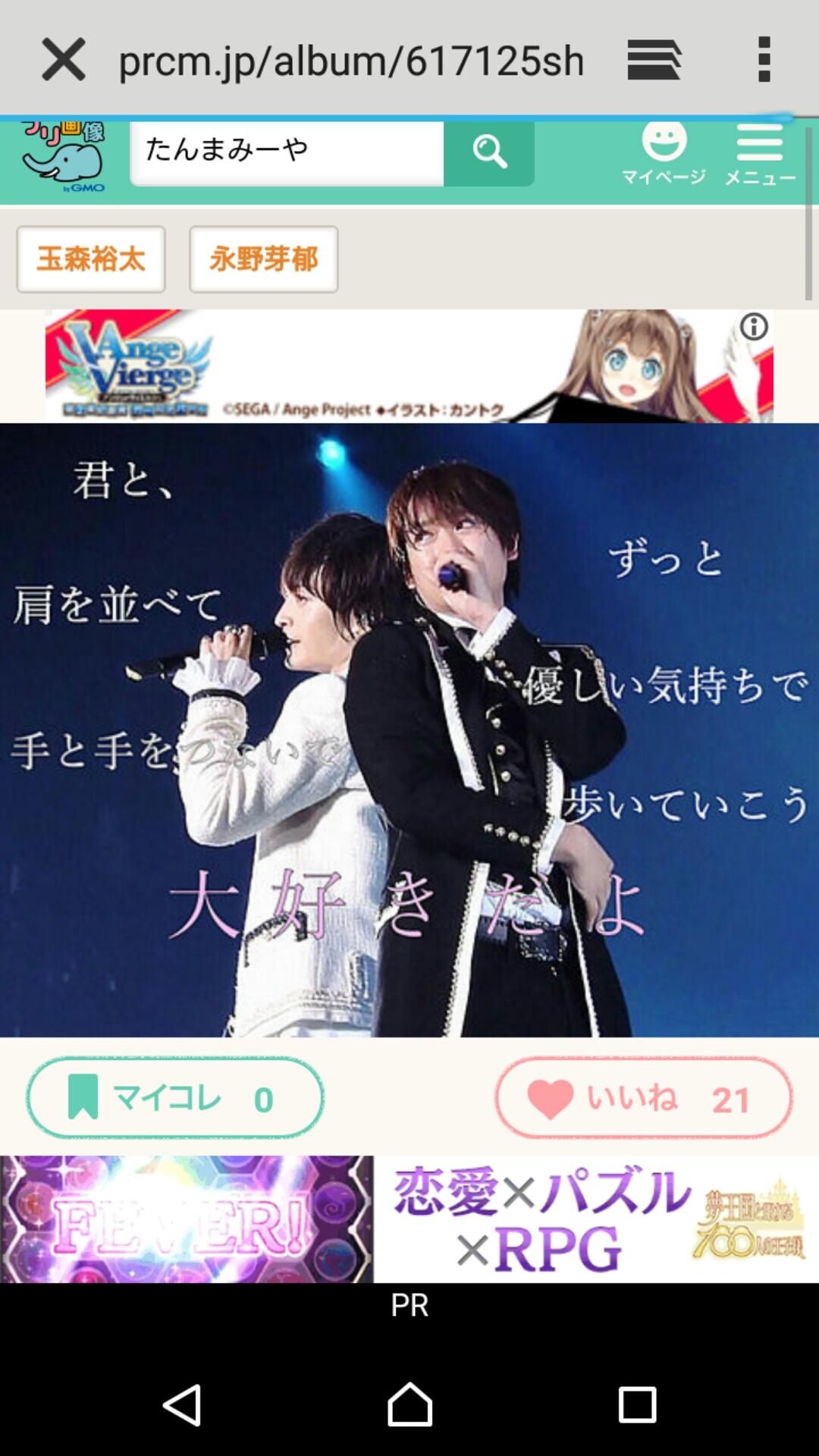Open the browser overflow menu

(764, 60)
